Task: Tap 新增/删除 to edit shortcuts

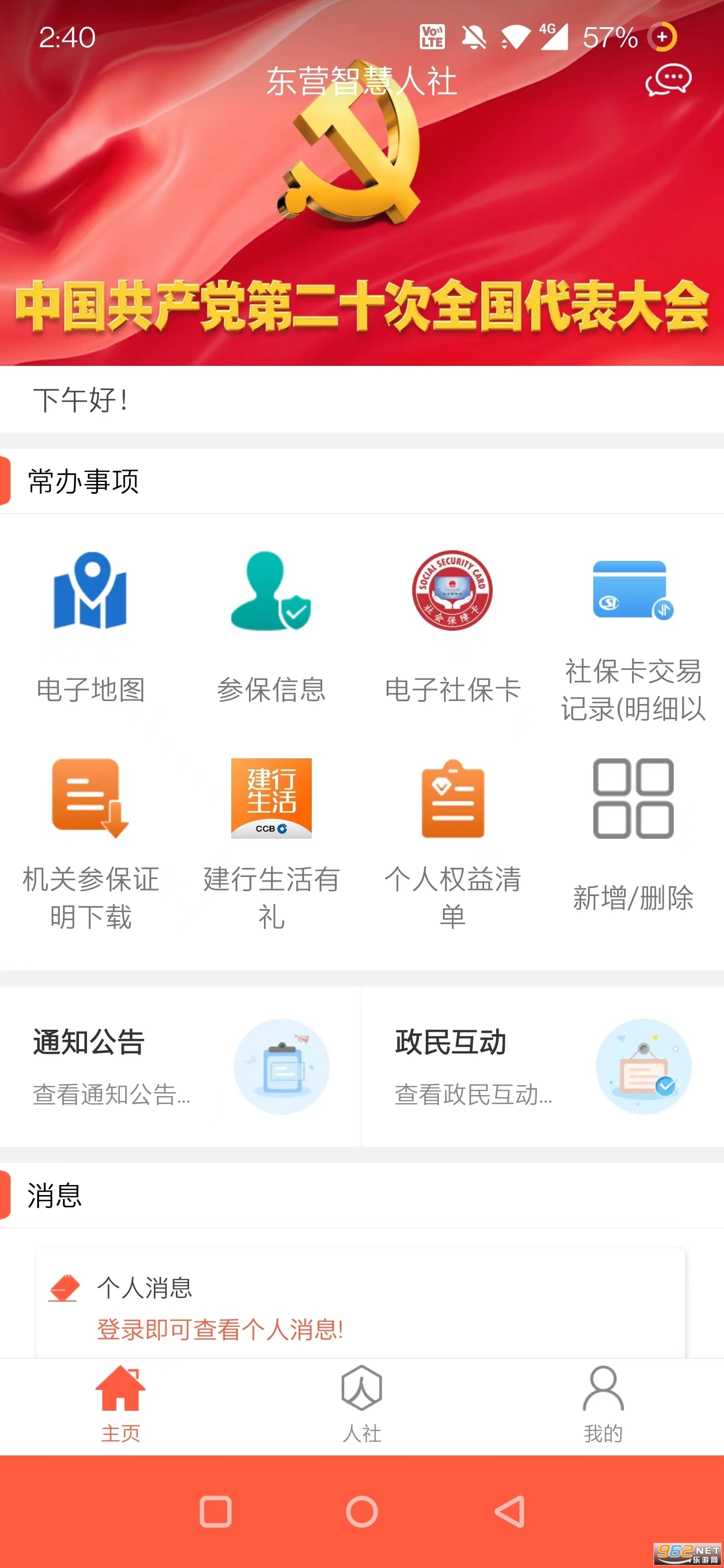Action: 632,834
